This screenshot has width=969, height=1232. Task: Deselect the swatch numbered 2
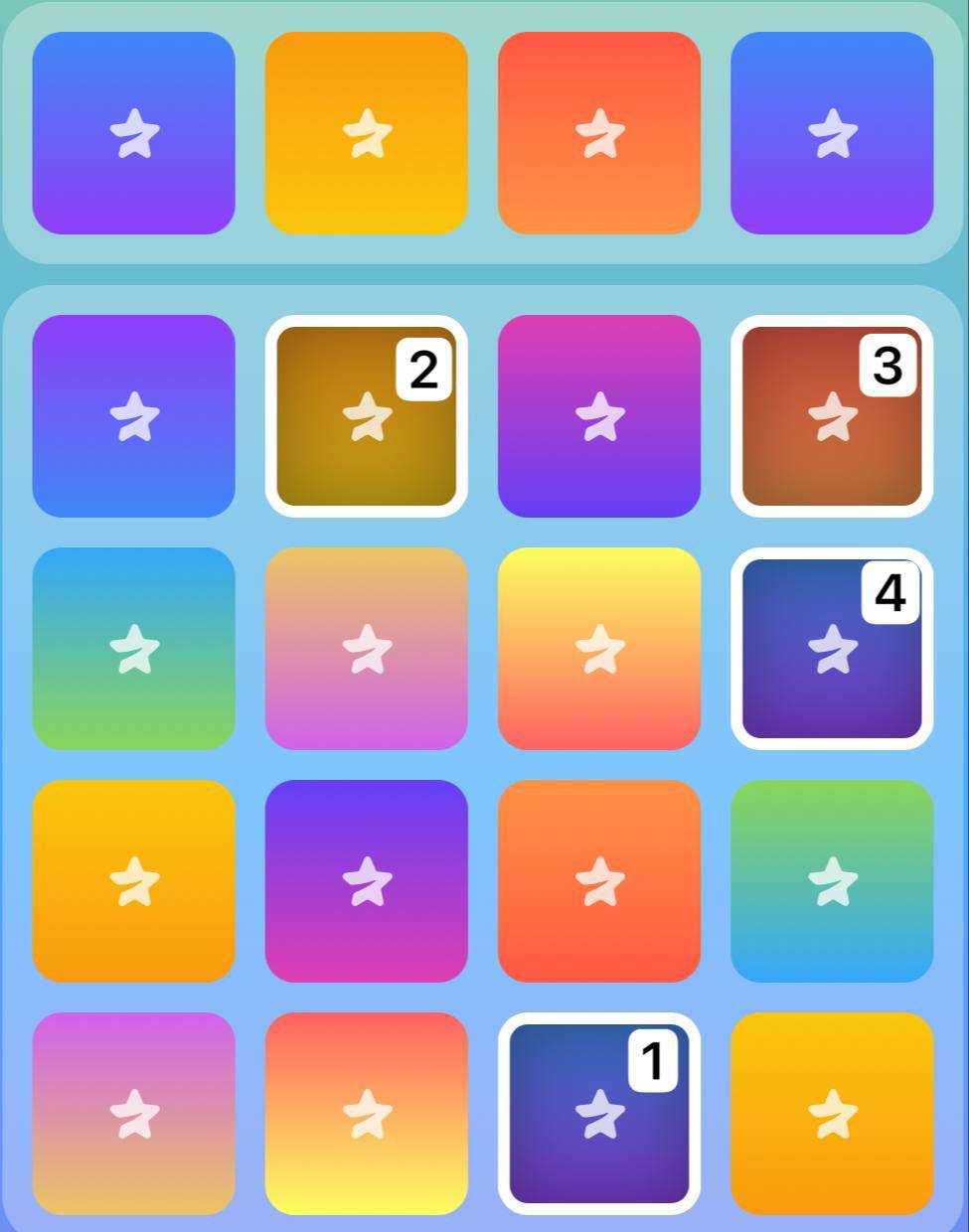point(367,416)
